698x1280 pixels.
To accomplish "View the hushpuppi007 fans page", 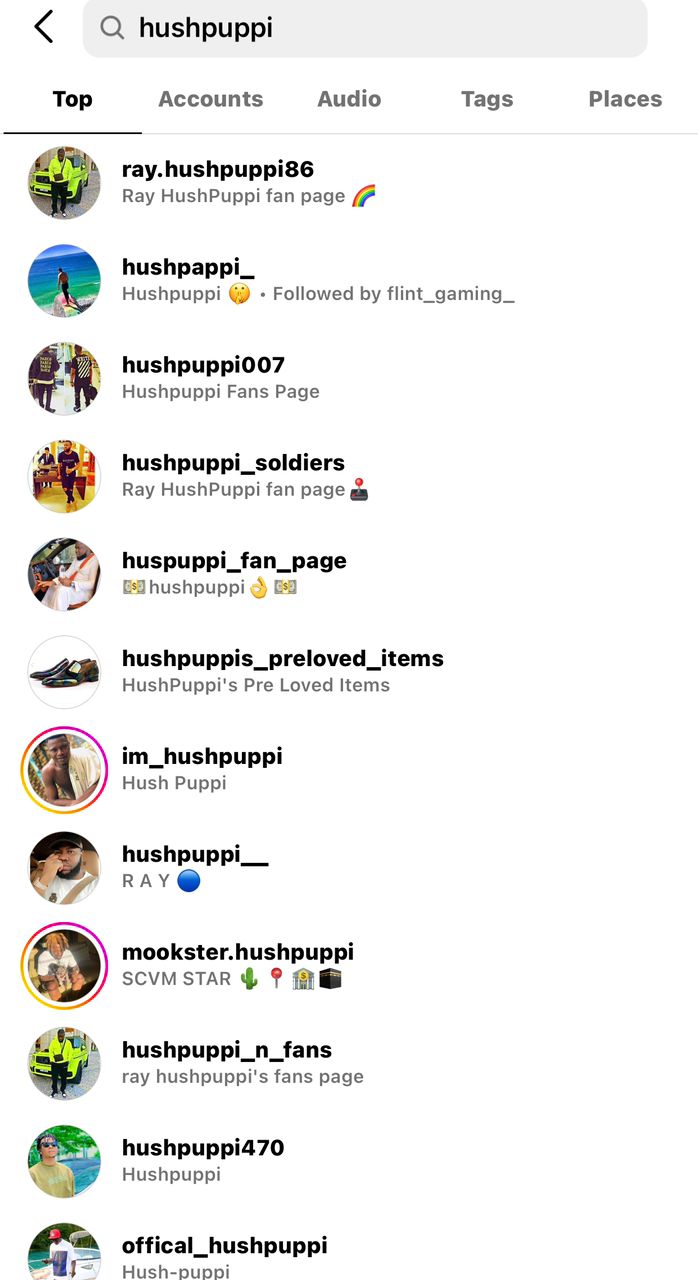I will pyautogui.click(x=349, y=378).
